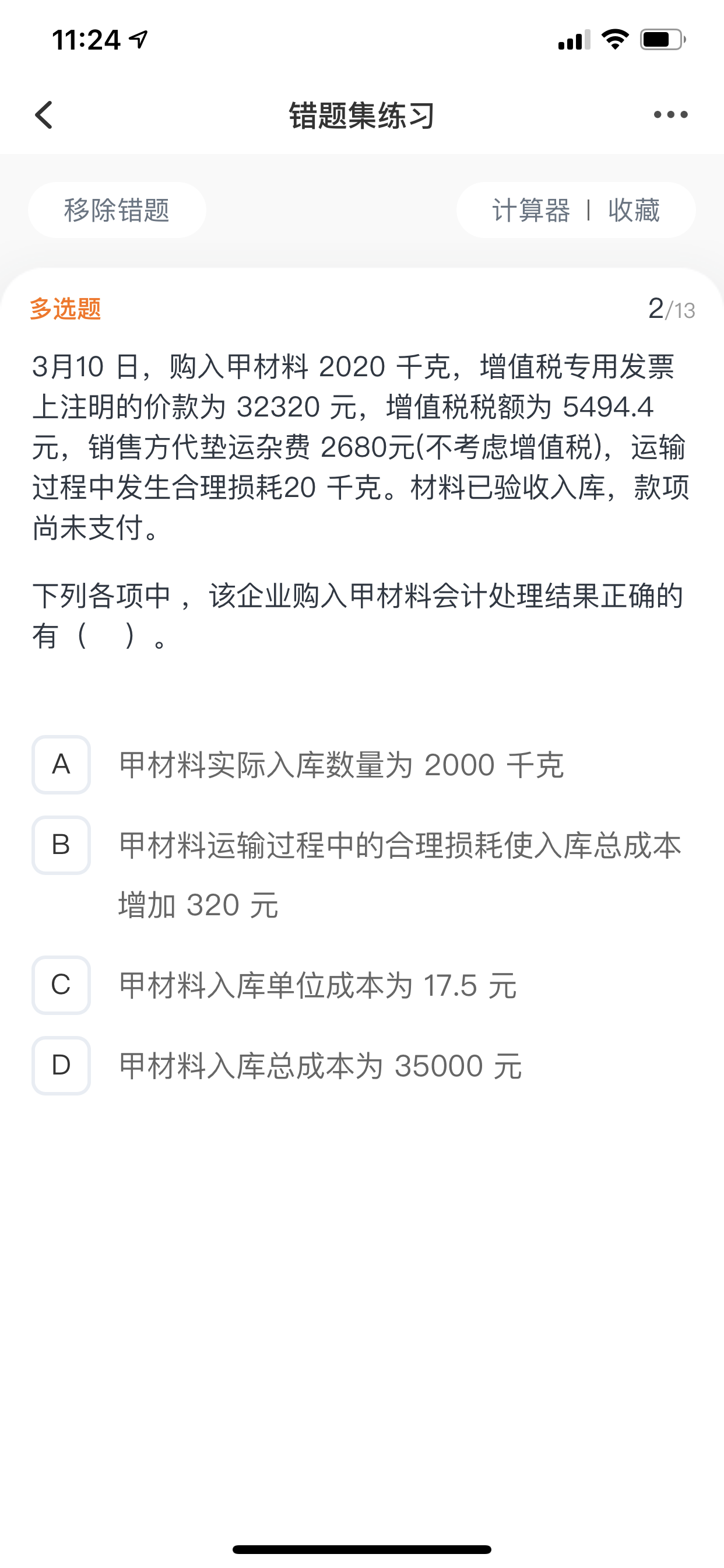Select option A: 实际入库数量 2000 千克
The height and width of the screenshot is (1568, 724).
click(x=61, y=765)
